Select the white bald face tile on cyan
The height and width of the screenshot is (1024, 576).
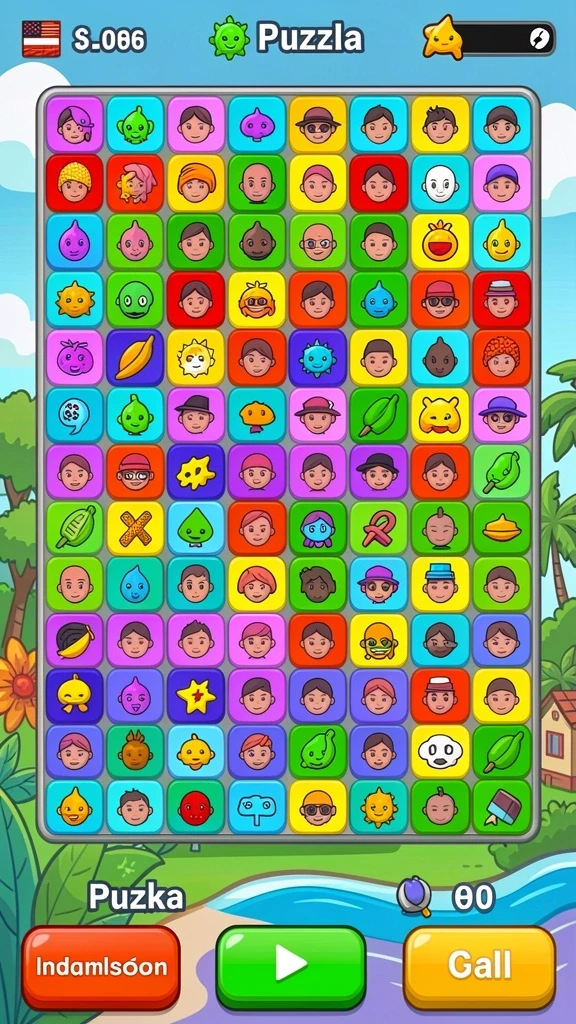coord(441,184)
